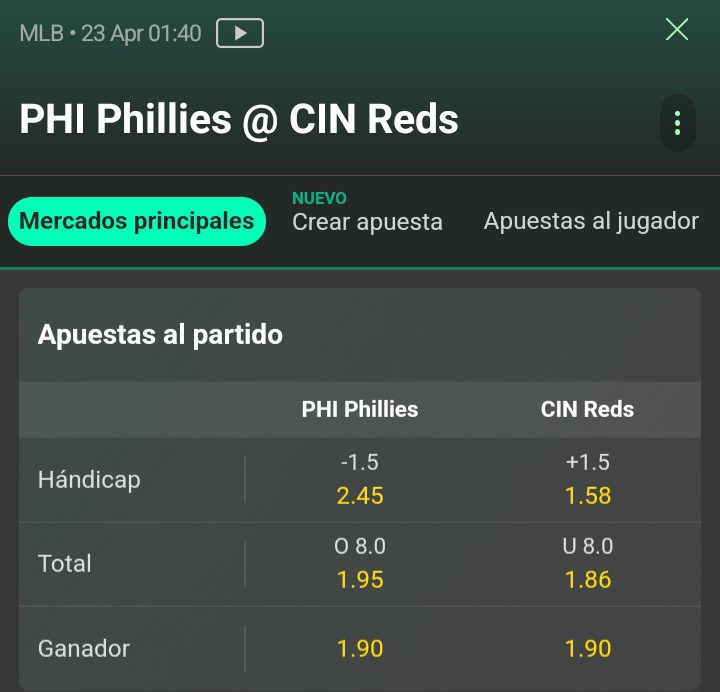
Task: Pick Under 8.0 total at 1.86
Action: tap(588, 564)
